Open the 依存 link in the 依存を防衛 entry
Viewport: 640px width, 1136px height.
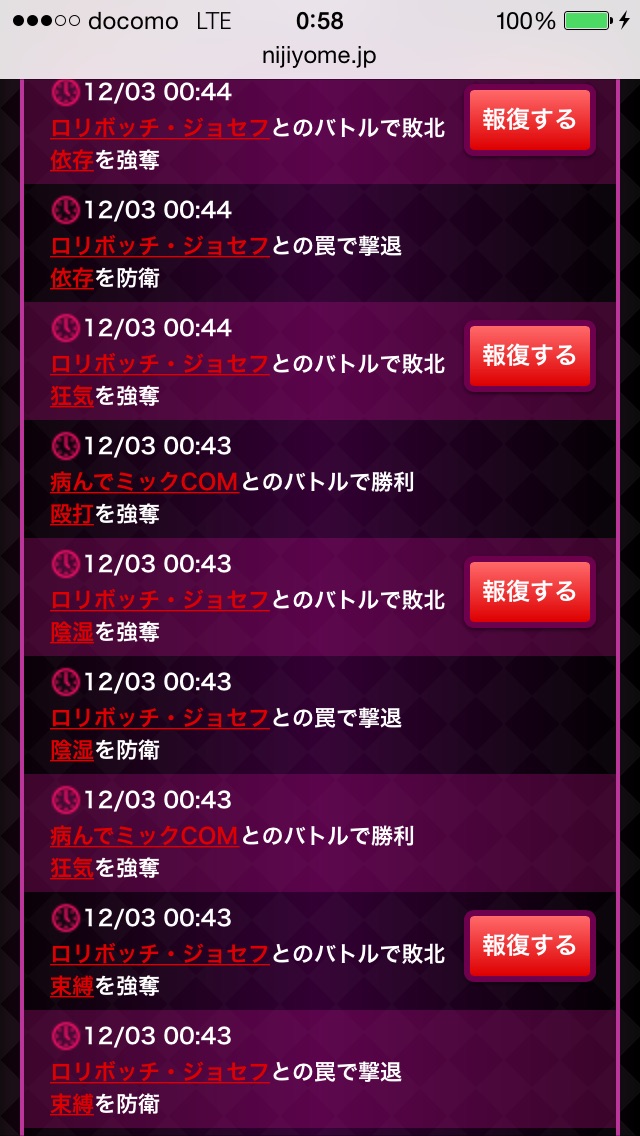point(72,278)
